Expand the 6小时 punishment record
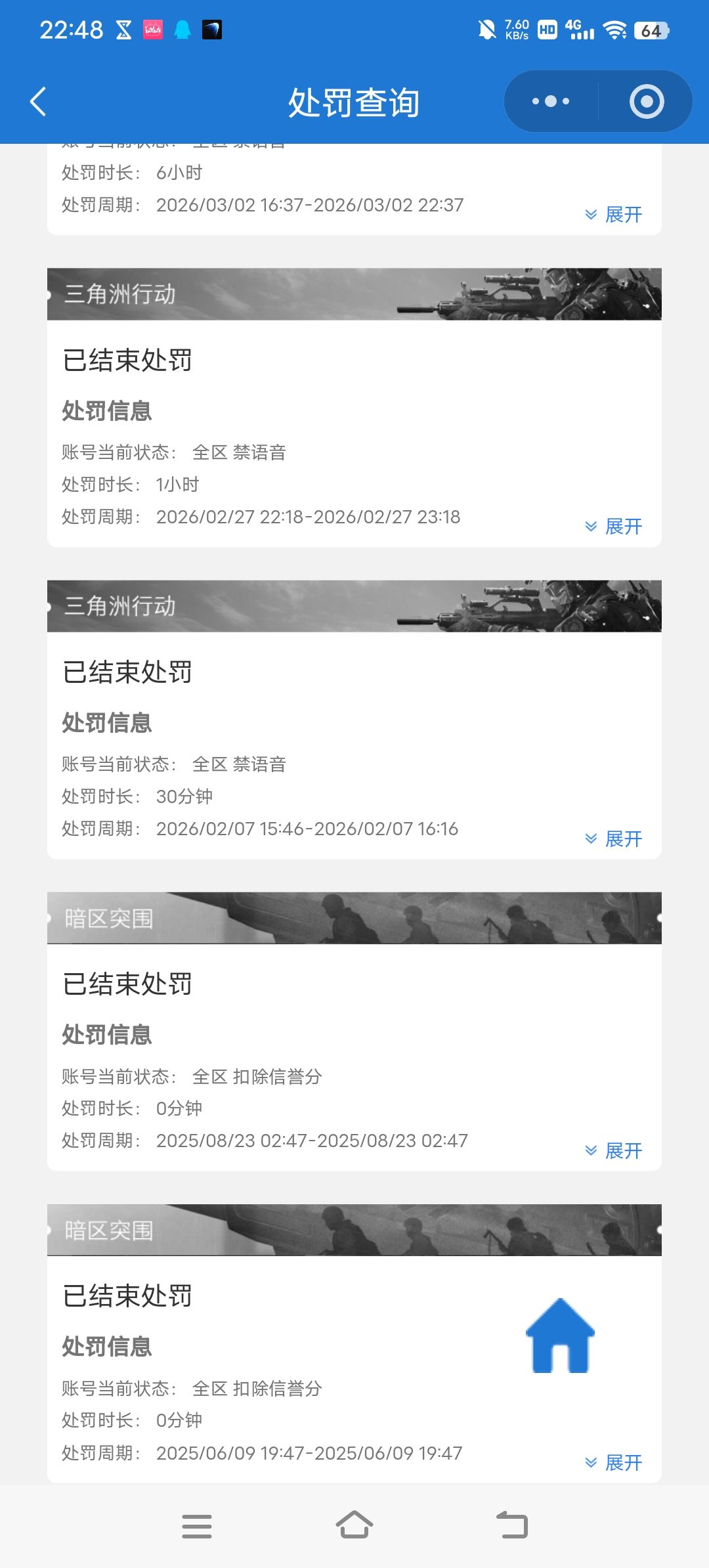The image size is (709, 1568). coord(613,214)
